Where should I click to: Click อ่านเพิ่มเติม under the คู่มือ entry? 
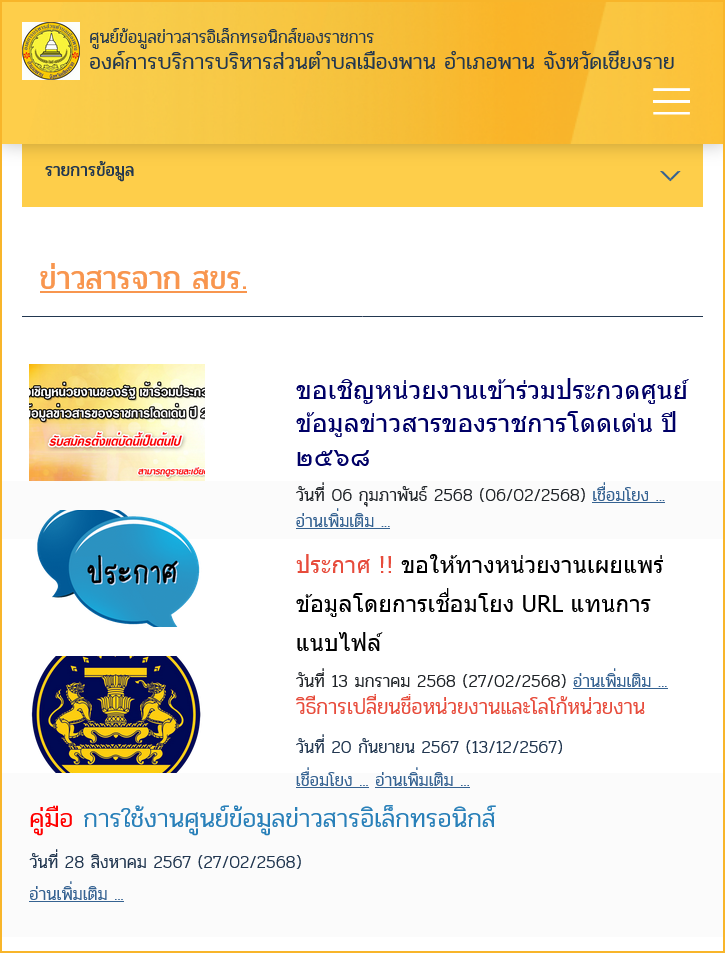point(75,893)
